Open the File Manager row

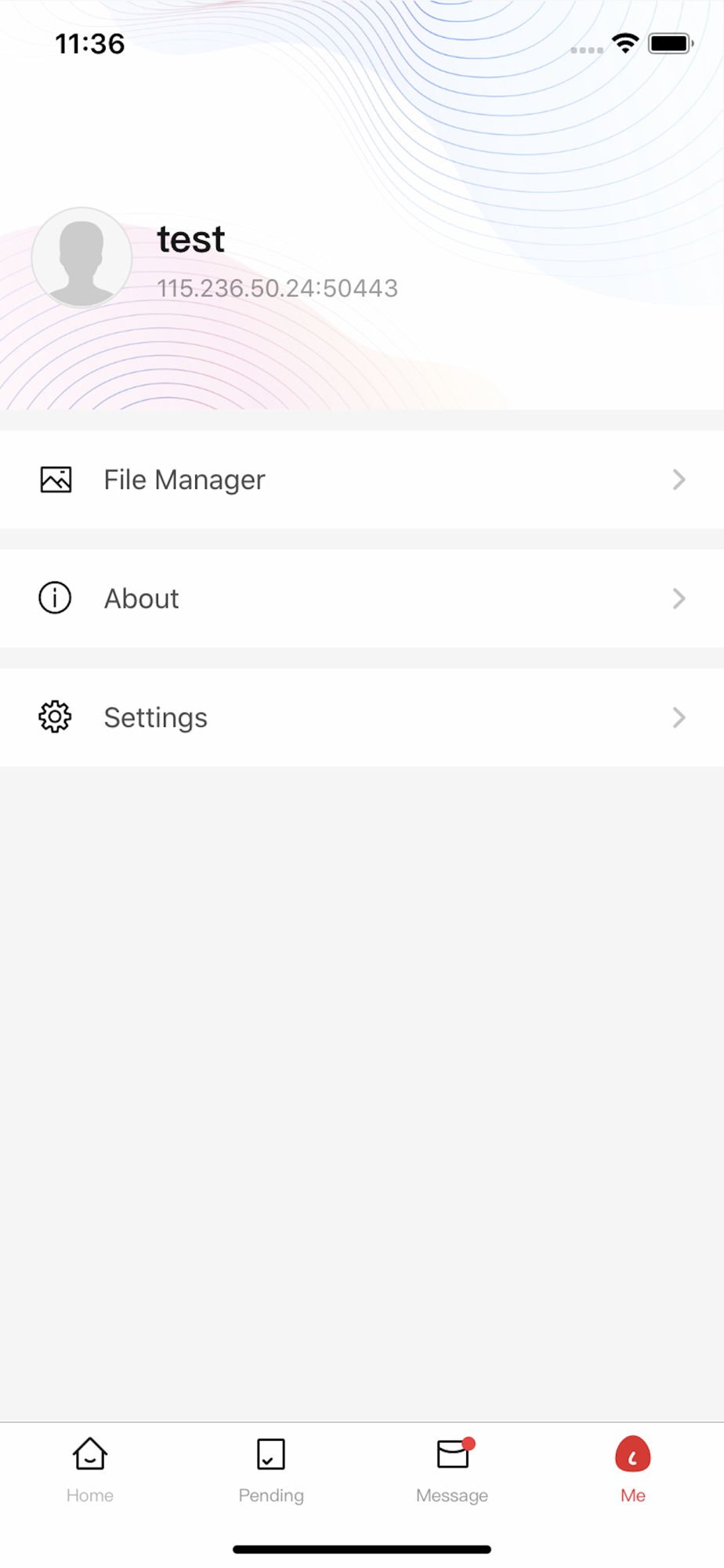360,480
